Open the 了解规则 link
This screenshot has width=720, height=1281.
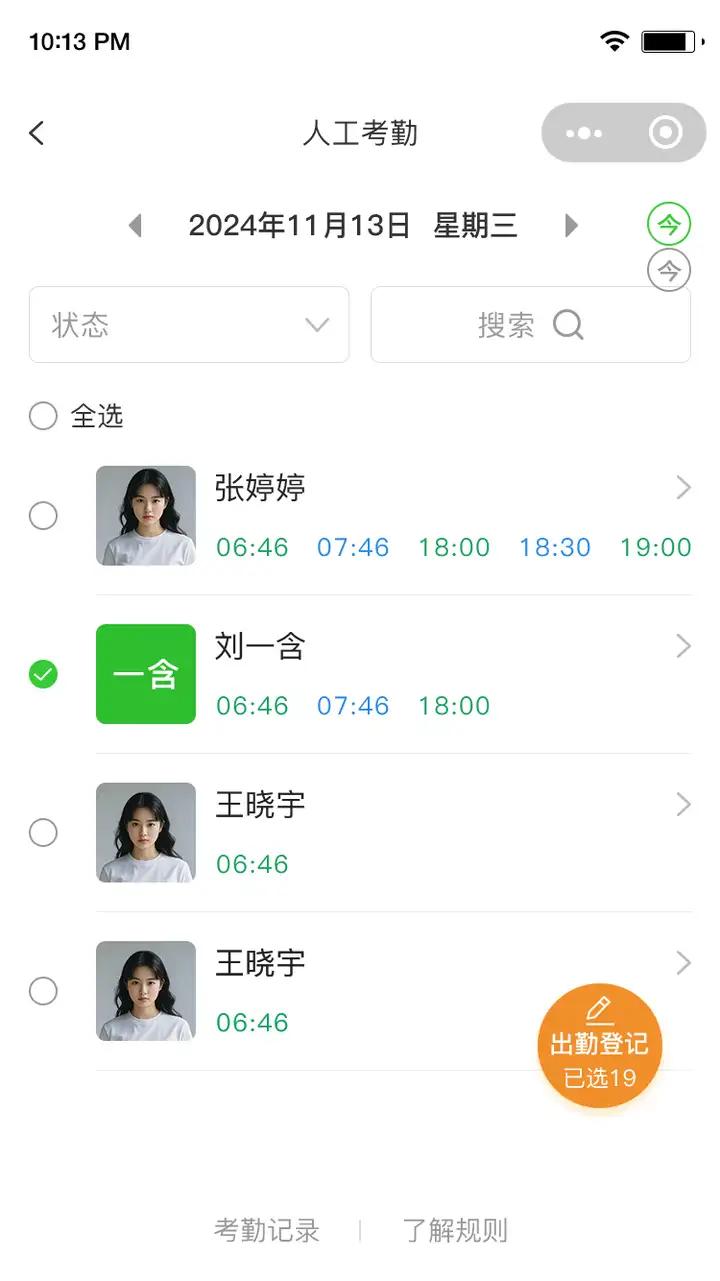coord(455,1231)
